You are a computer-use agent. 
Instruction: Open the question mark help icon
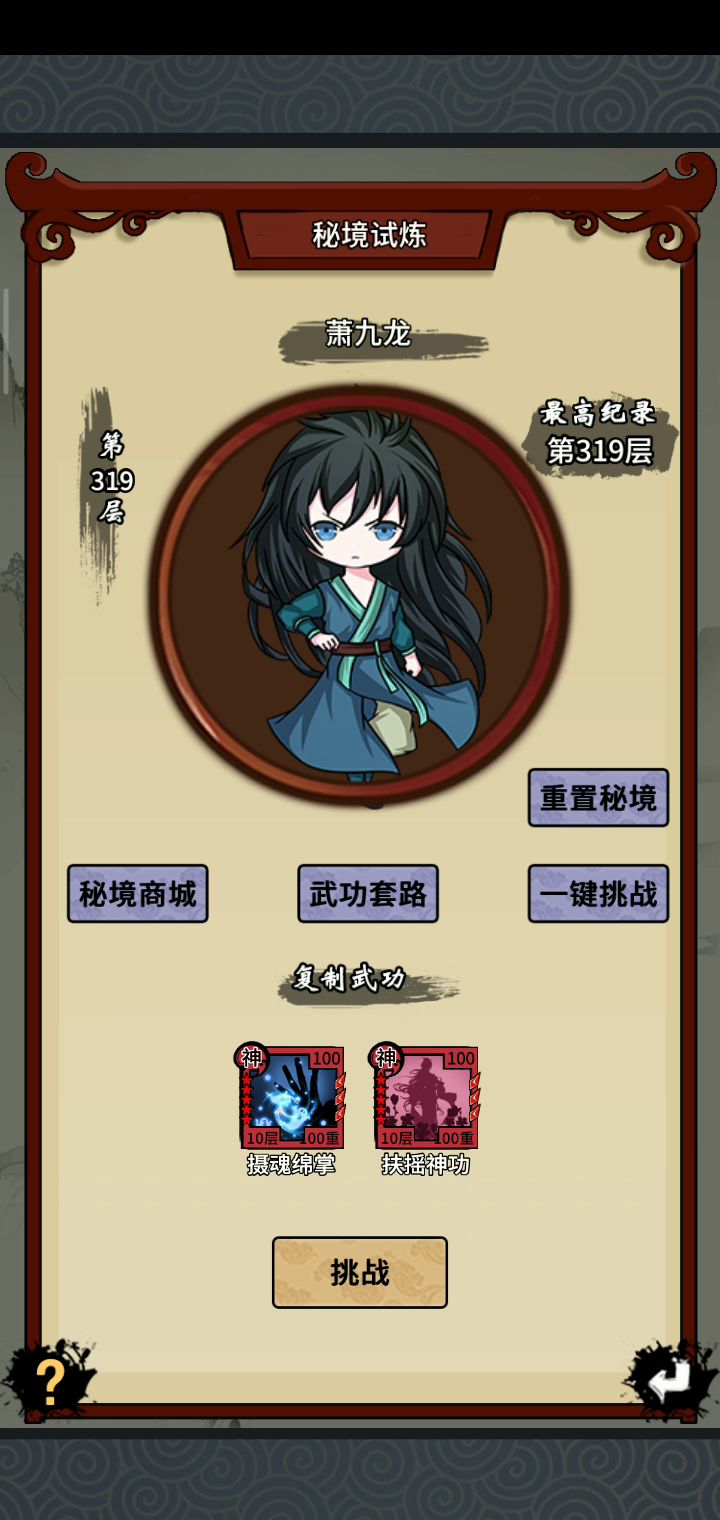click(50, 1382)
